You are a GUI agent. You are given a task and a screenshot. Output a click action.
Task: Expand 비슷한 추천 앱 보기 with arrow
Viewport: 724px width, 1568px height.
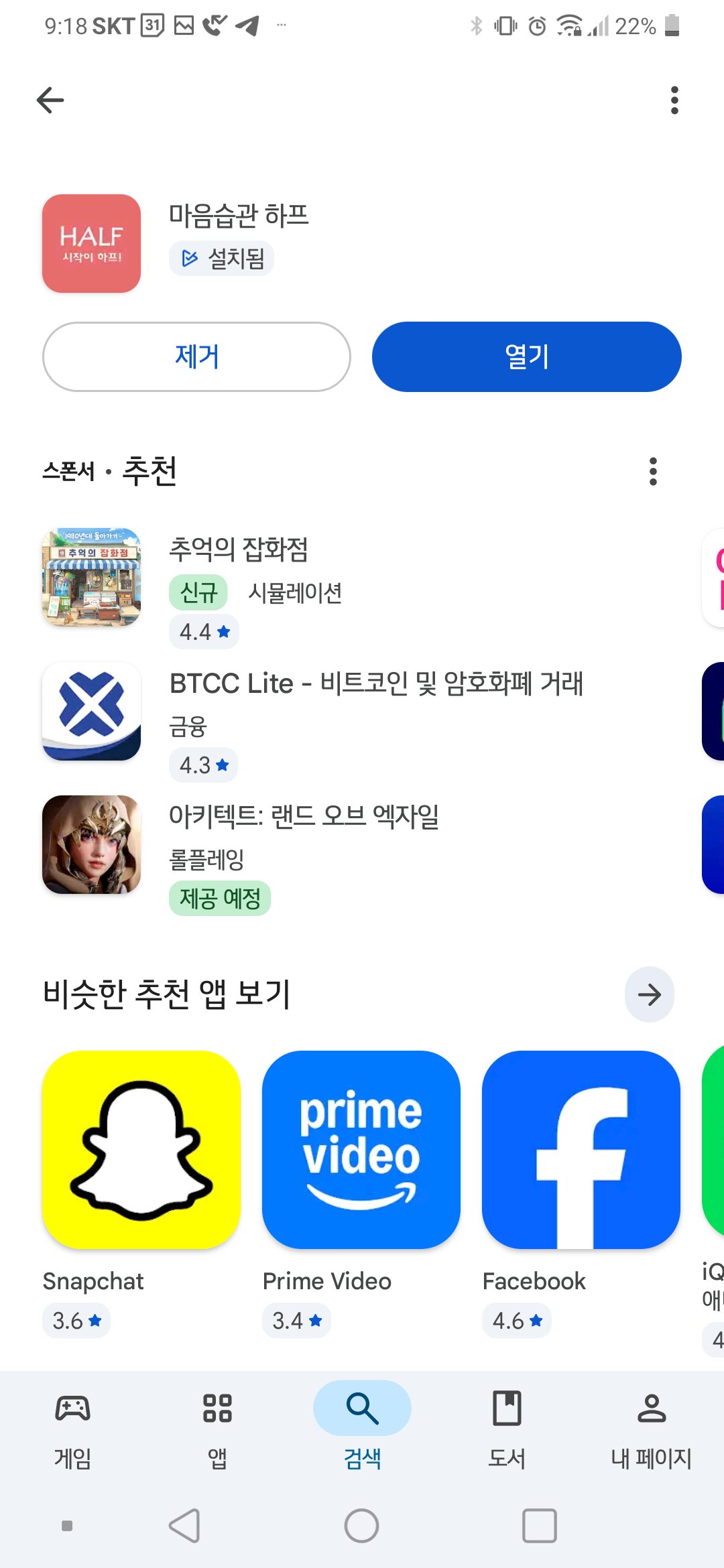[x=649, y=994]
